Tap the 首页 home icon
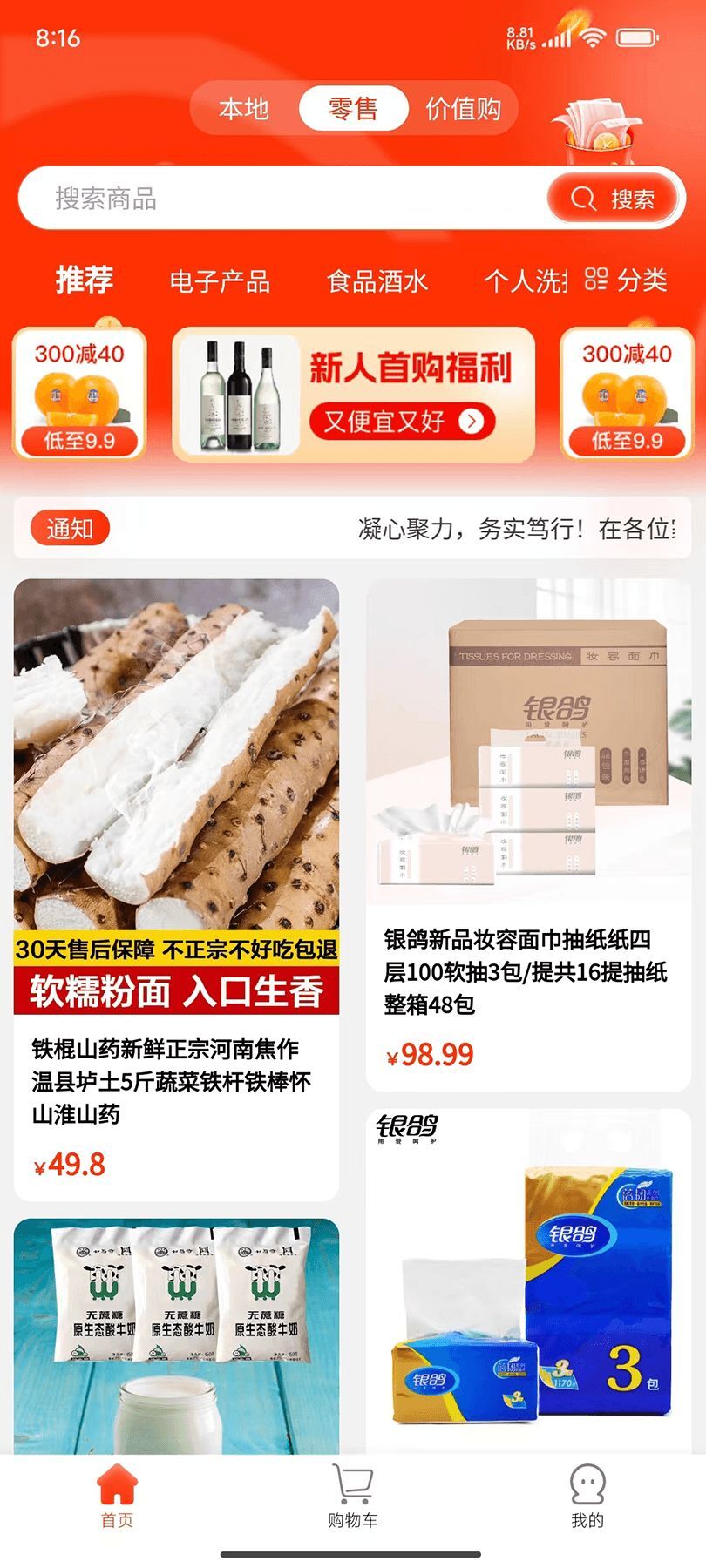Image resolution: width=706 pixels, height=1568 pixels. 118,1494
